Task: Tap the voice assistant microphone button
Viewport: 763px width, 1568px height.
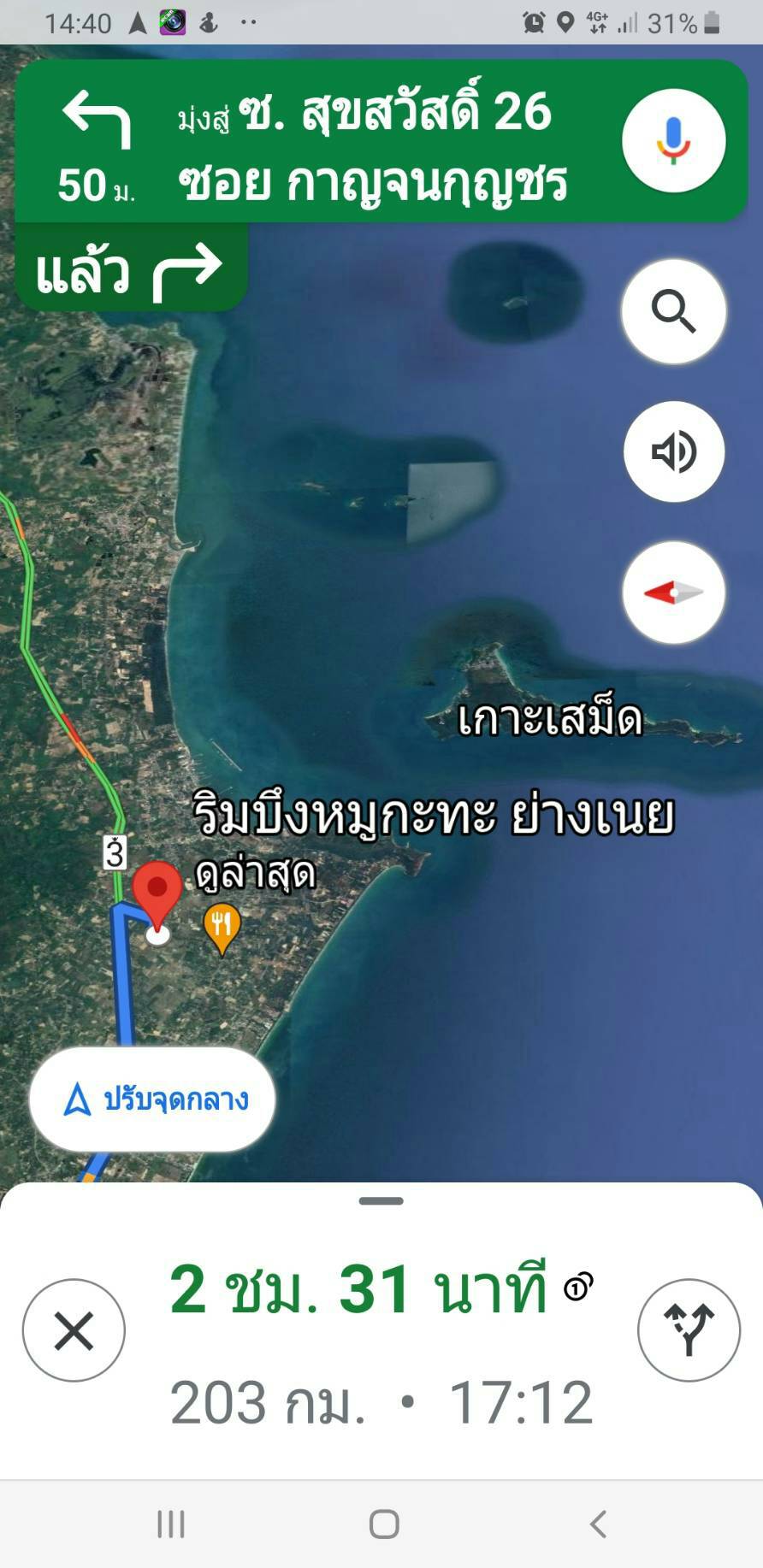Action: (x=673, y=140)
